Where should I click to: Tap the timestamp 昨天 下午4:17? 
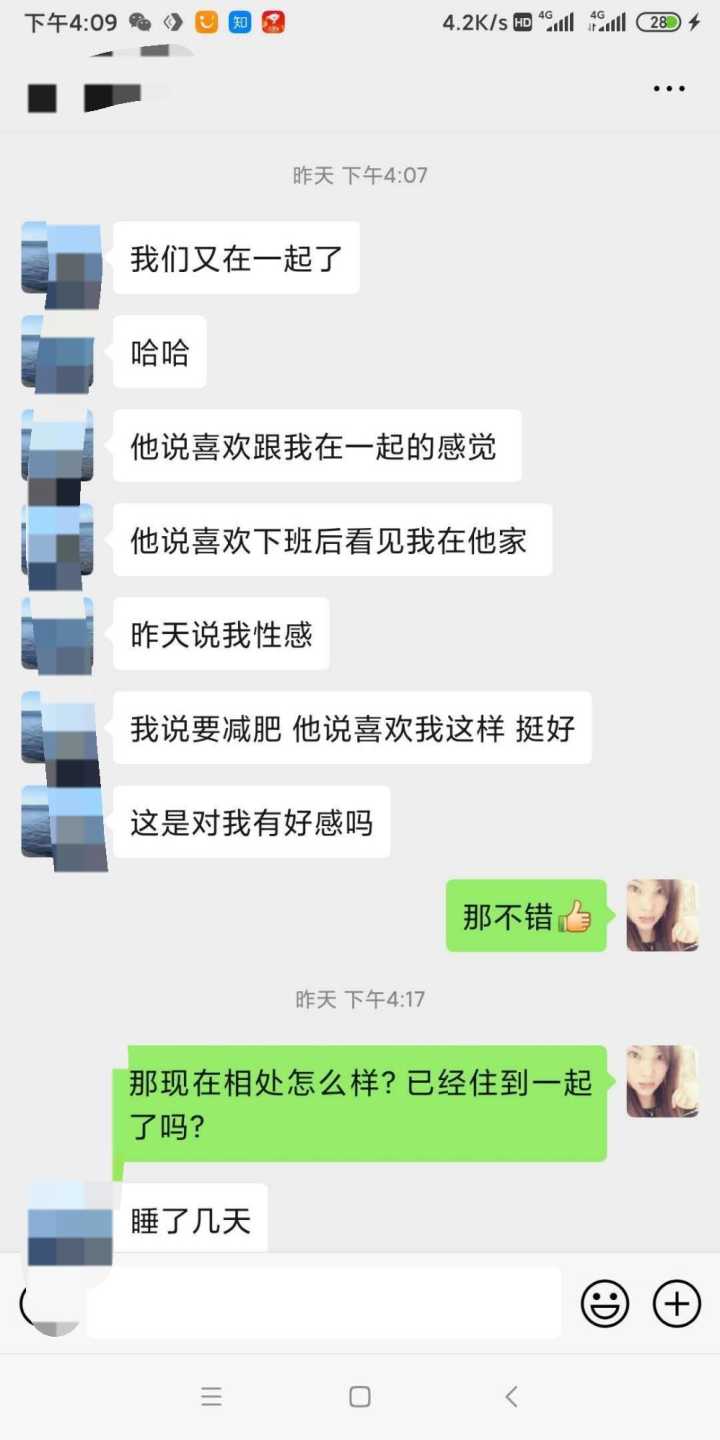(360, 997)
